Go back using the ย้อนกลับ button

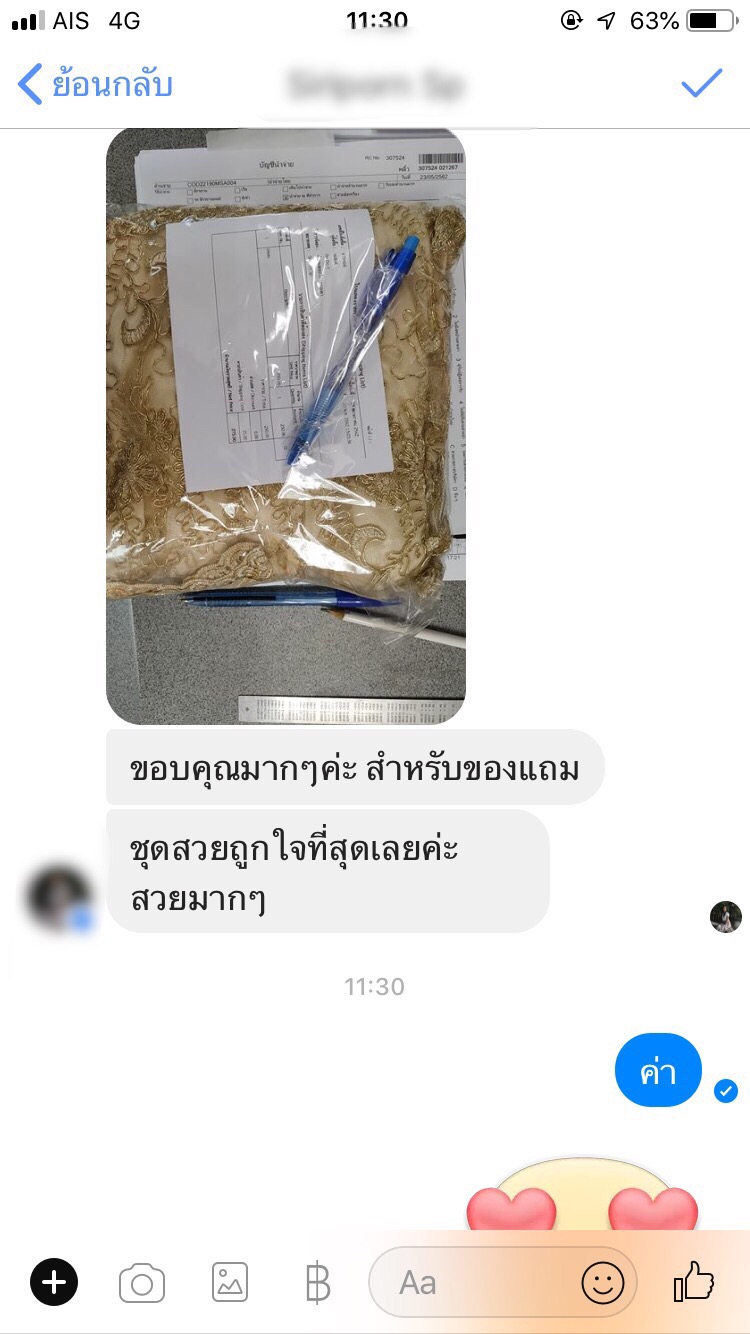[x=95, y=84]
